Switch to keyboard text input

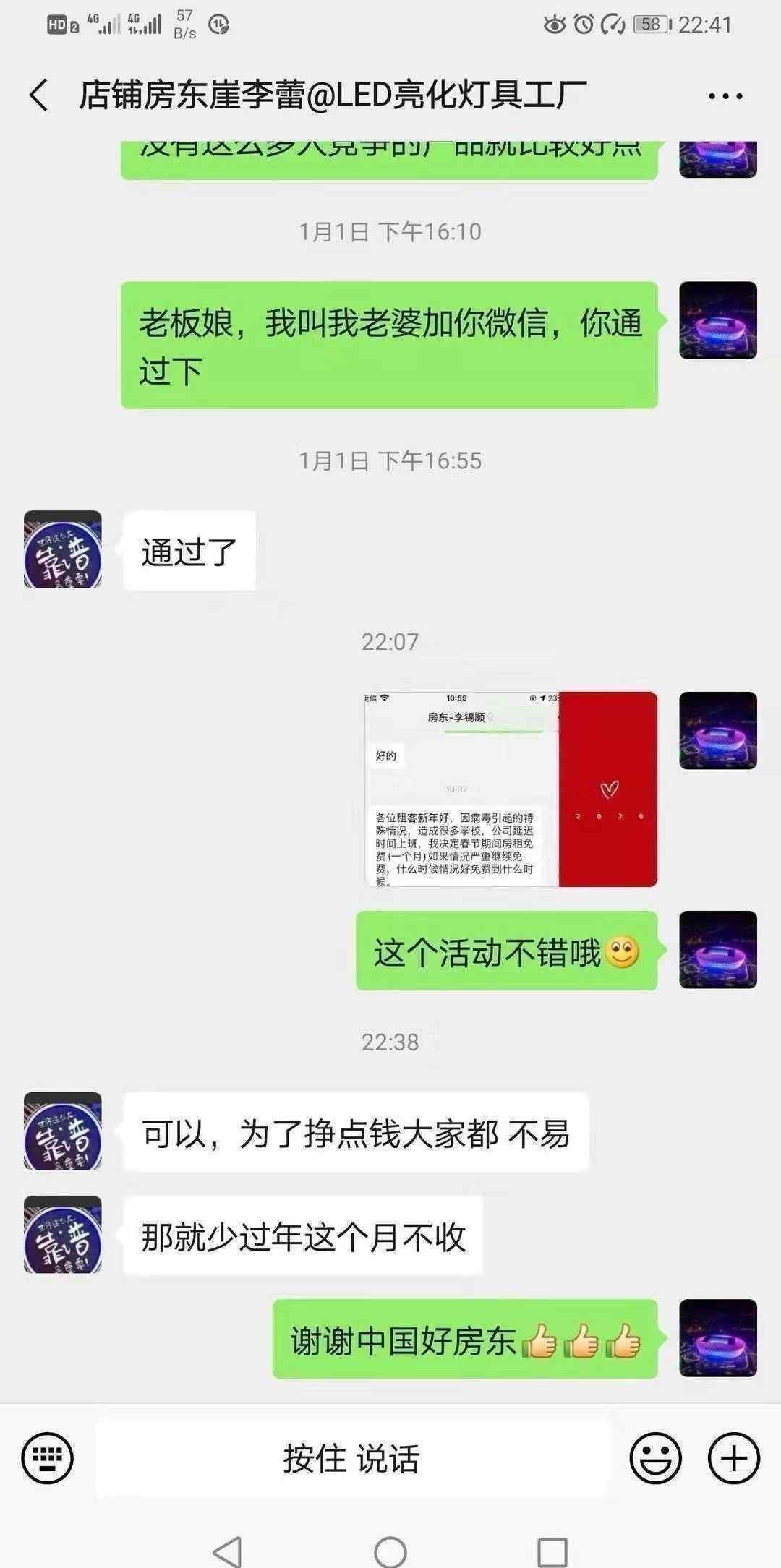coord(48,1458)
